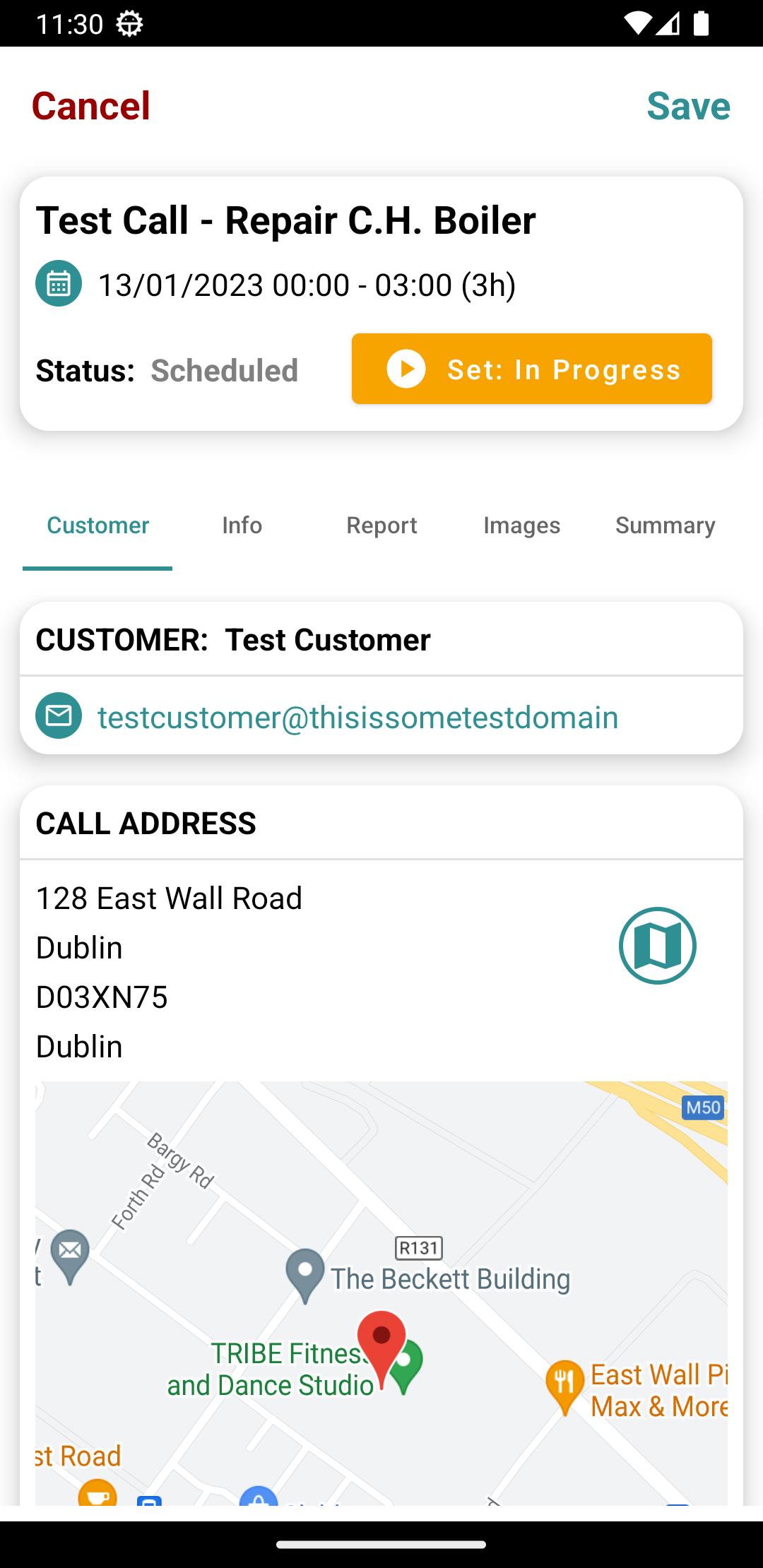The image size is (763, 1568).
Task: Click the envelope icon next to customer email
Action: 59,716
